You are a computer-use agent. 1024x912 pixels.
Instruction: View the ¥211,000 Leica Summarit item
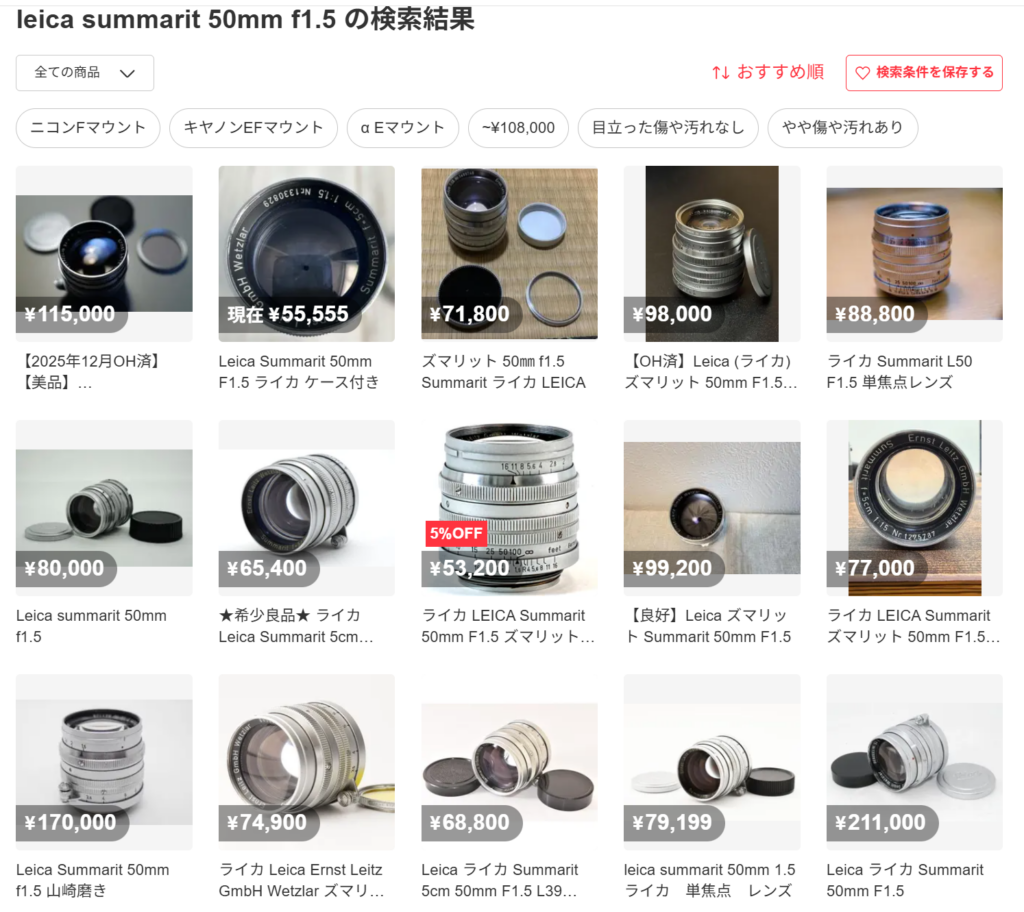914,762
